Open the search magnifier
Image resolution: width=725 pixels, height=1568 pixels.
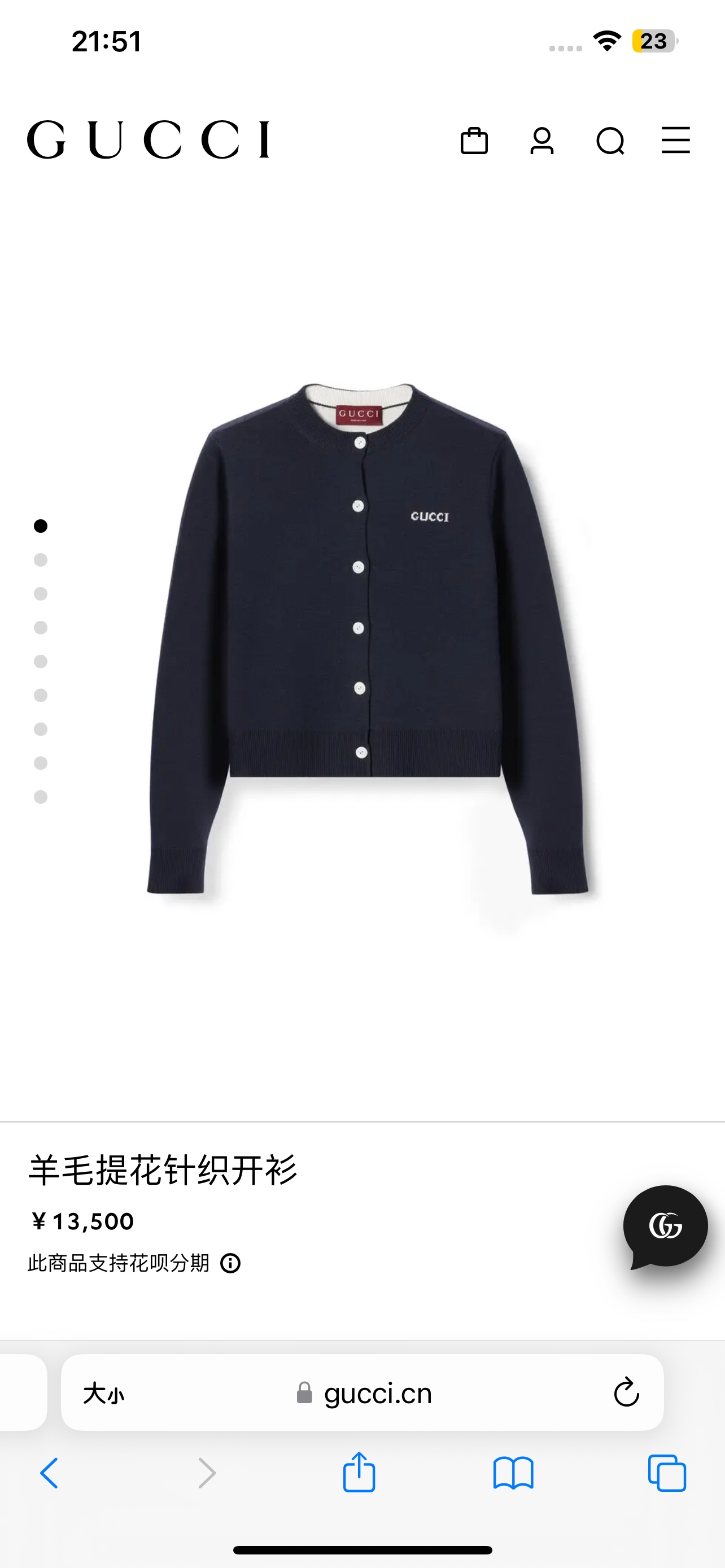click(610, 141)
